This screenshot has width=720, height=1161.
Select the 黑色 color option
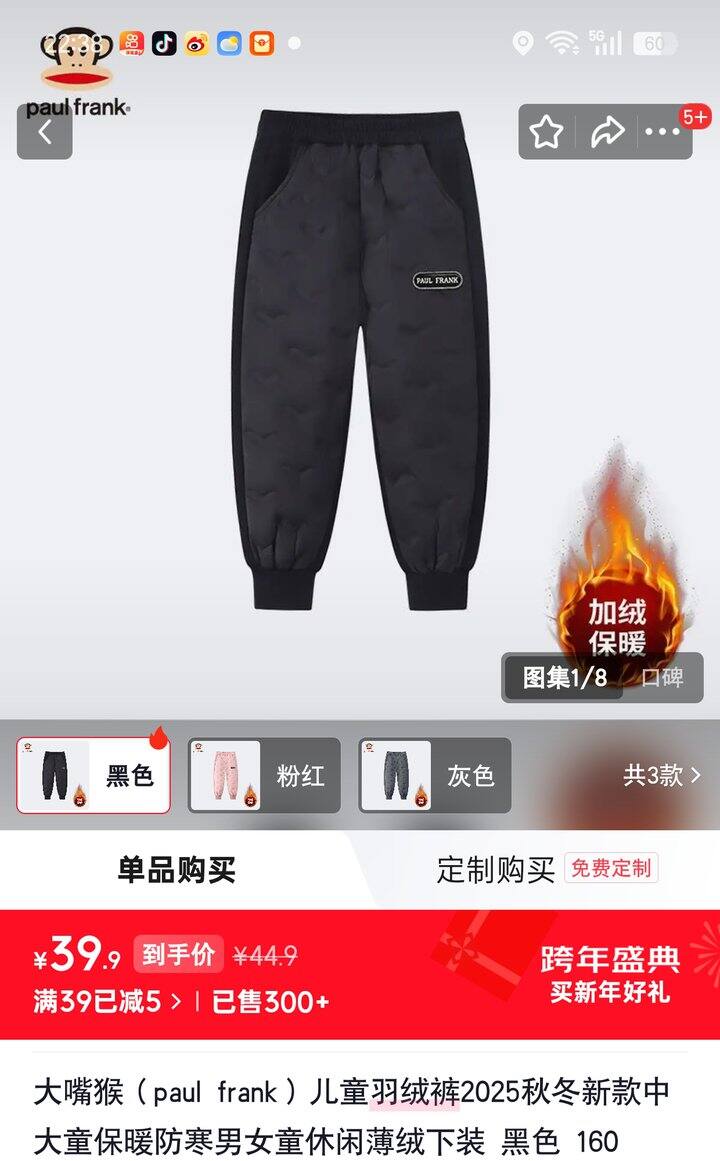(x=93, y=775)
